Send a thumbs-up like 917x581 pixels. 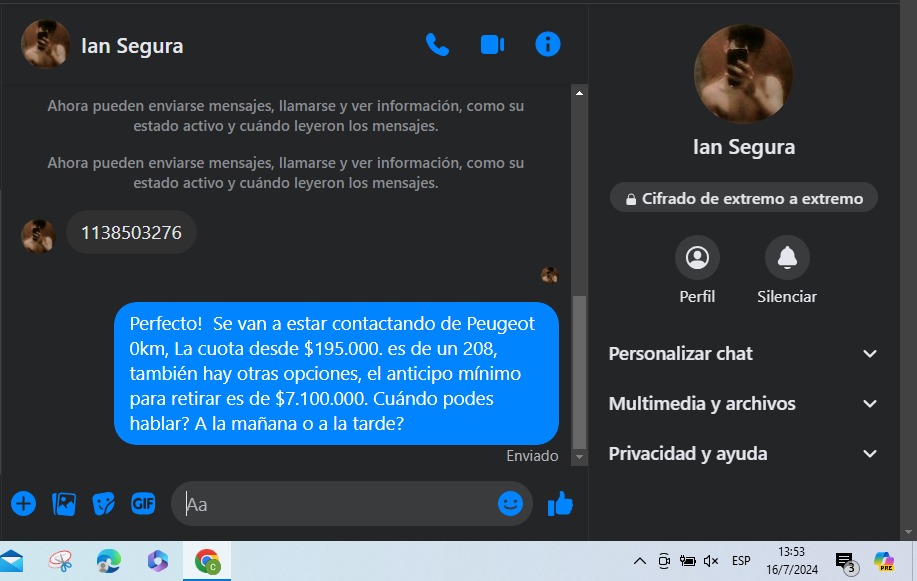pos(560,504)
